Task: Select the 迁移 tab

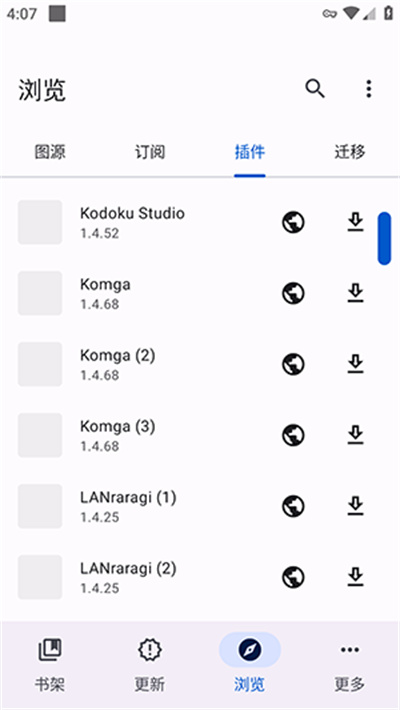Action: (350, 152)
